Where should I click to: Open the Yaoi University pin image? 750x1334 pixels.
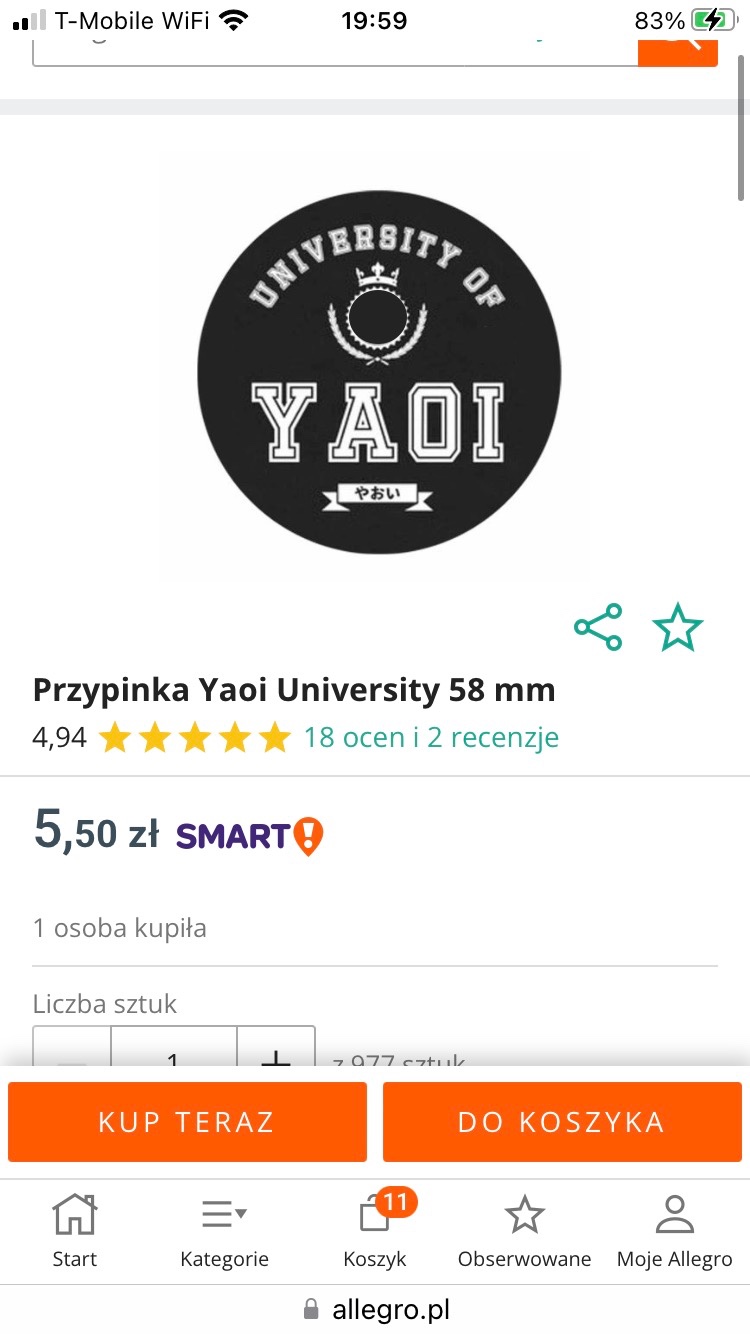[378, 371]
